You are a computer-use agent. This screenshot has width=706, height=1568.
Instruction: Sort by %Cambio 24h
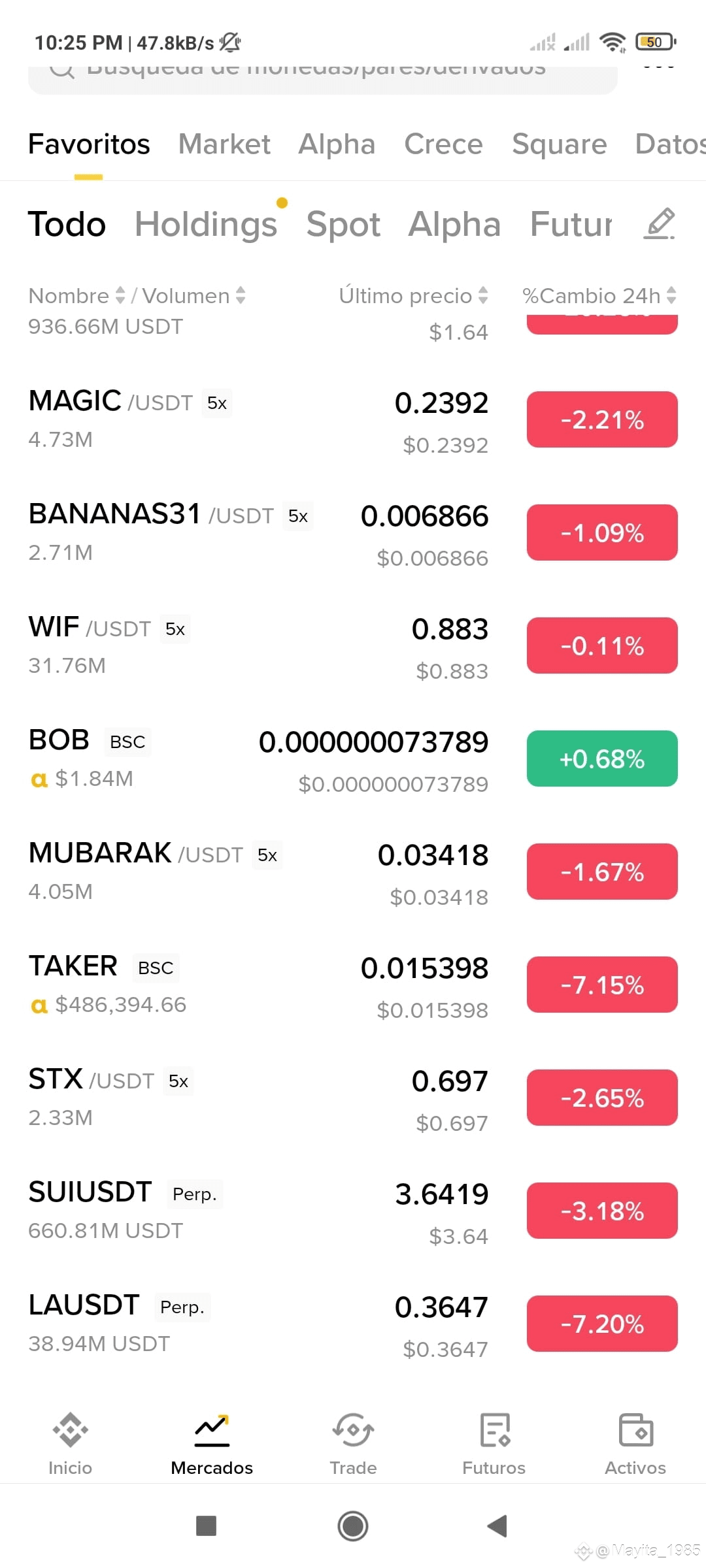coord(599,296)
